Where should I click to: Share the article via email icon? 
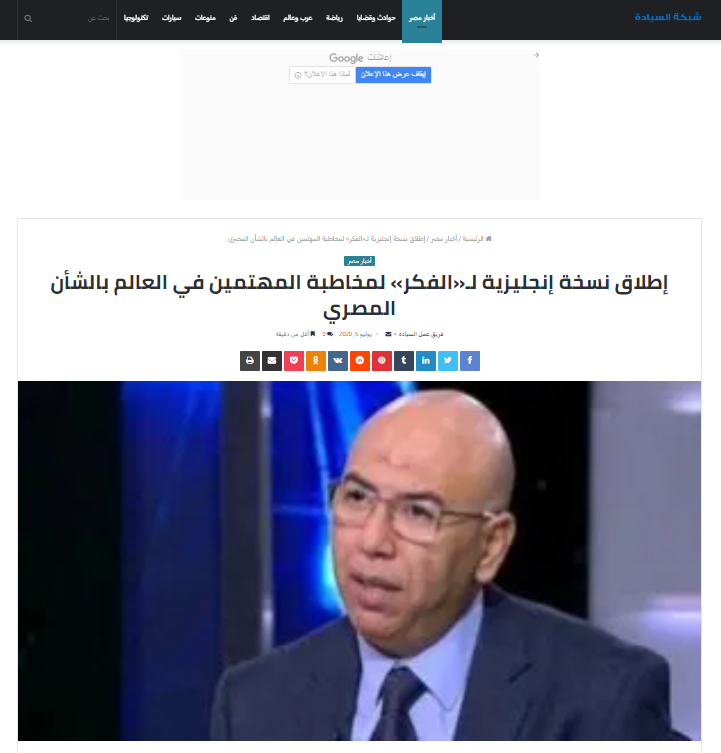(x=272, y=361)
